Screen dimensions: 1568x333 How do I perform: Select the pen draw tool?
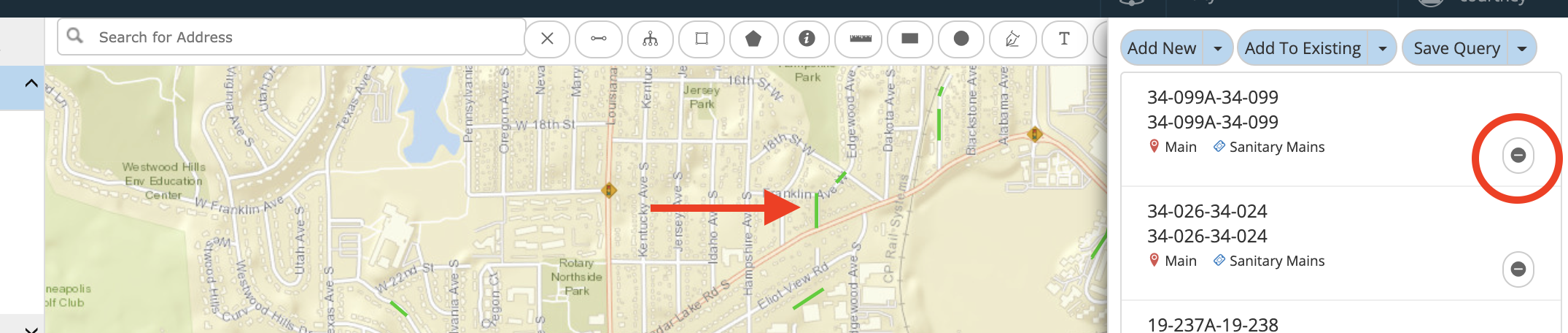pos(1012,39)
